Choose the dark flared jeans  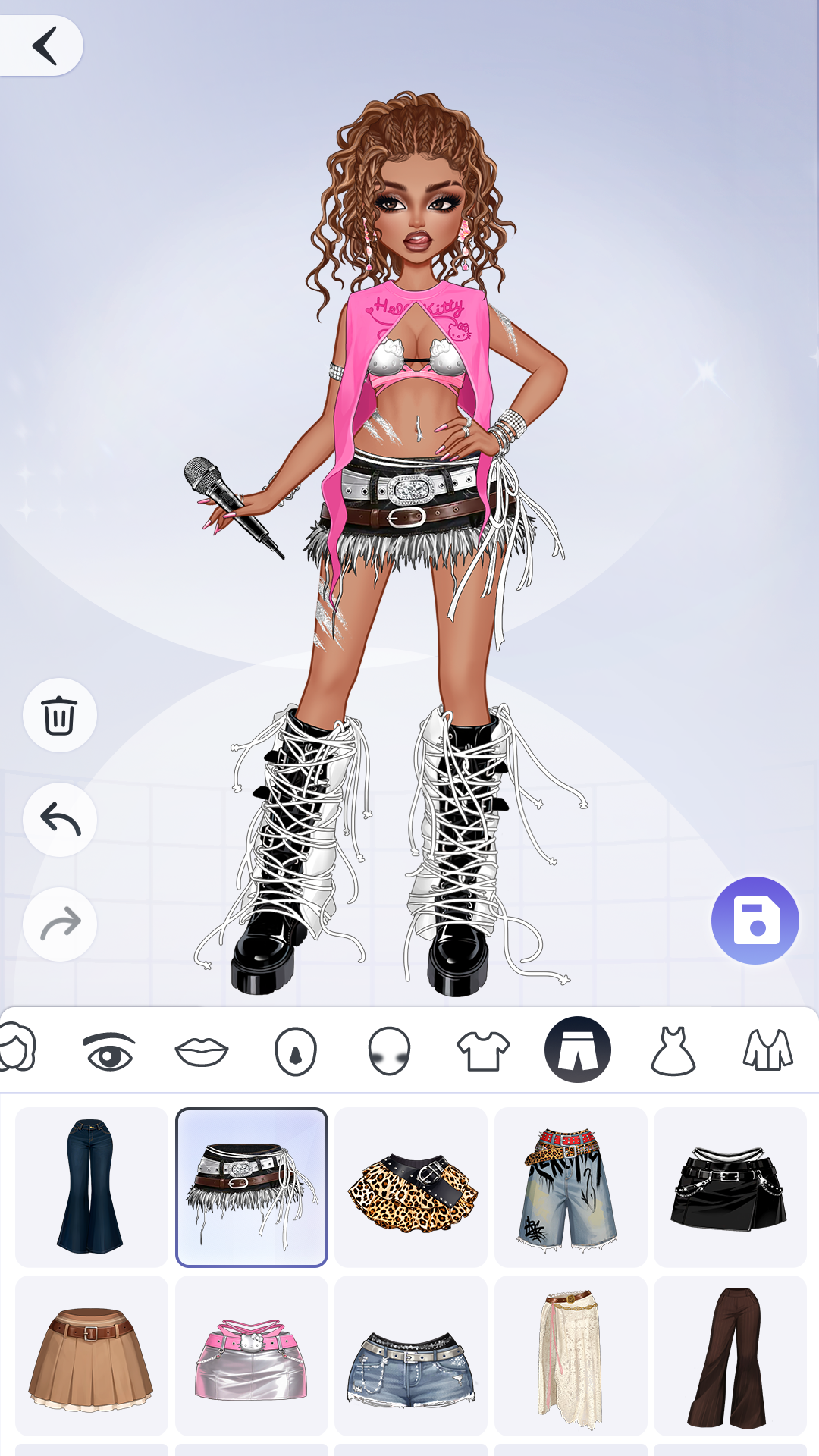(x=91, y=1187)
